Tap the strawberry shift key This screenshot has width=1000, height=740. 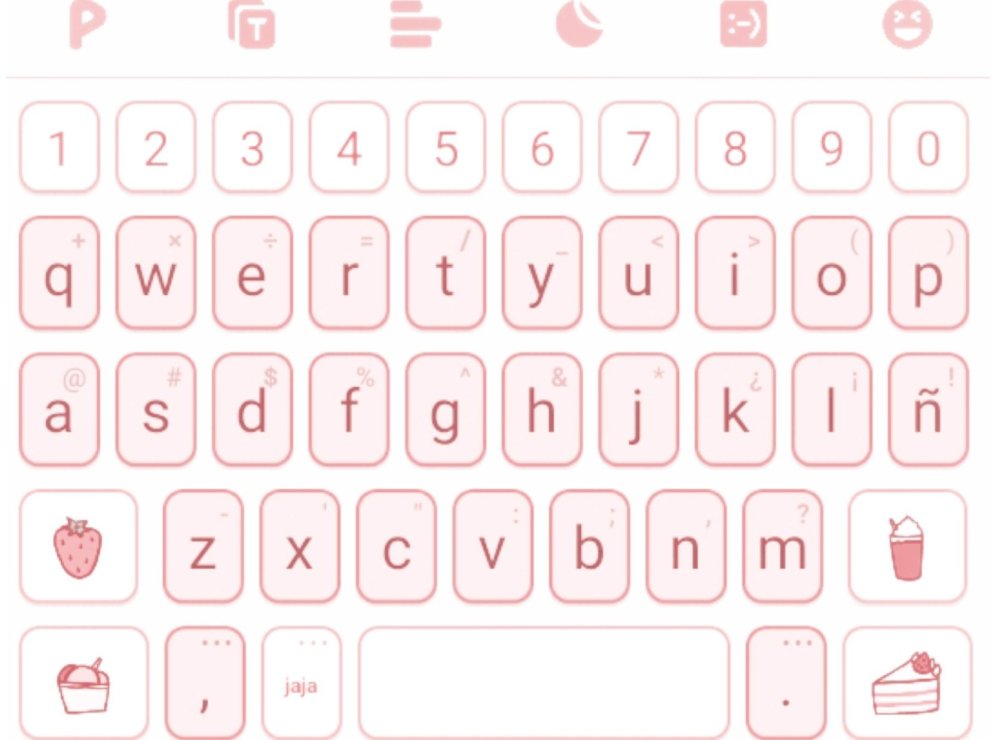pos(78,546)
